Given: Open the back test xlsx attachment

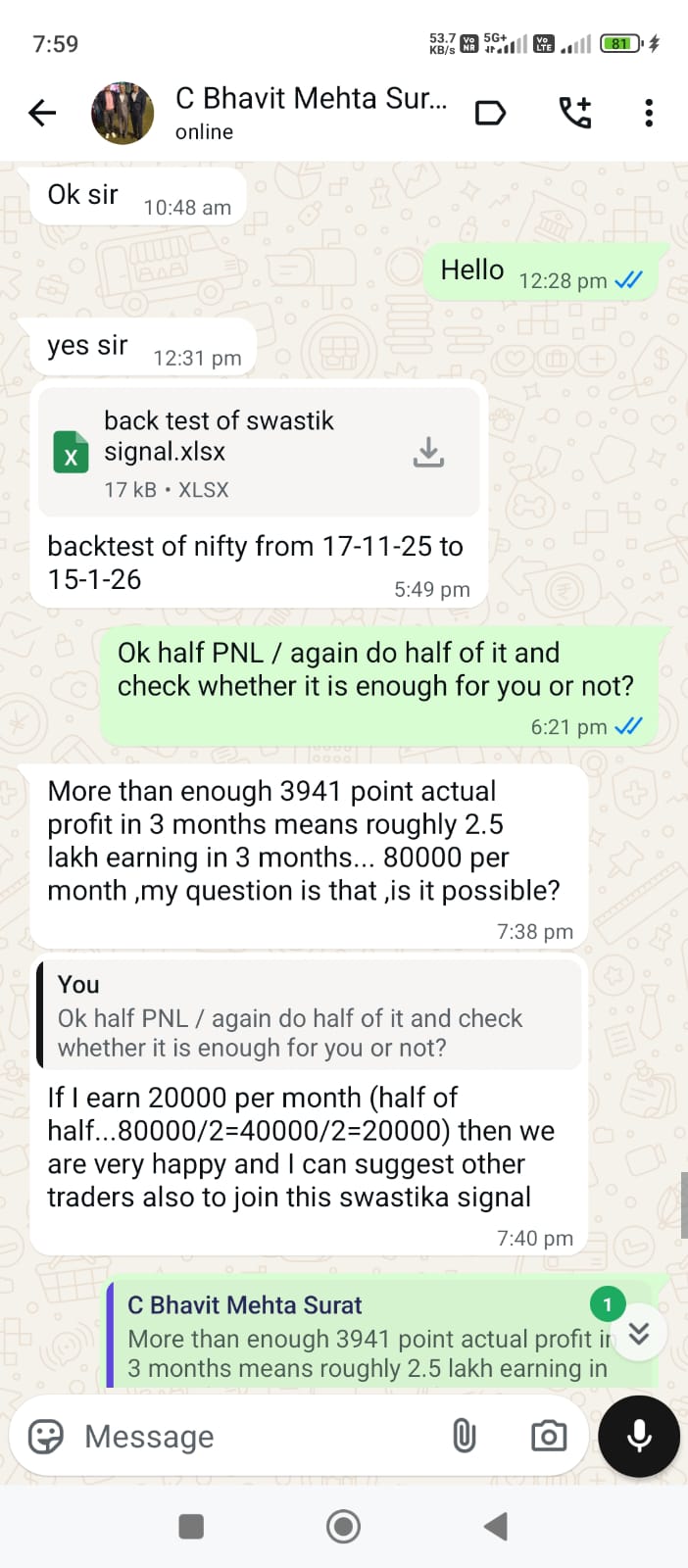Looking at the screenshot, I should 225,452.
